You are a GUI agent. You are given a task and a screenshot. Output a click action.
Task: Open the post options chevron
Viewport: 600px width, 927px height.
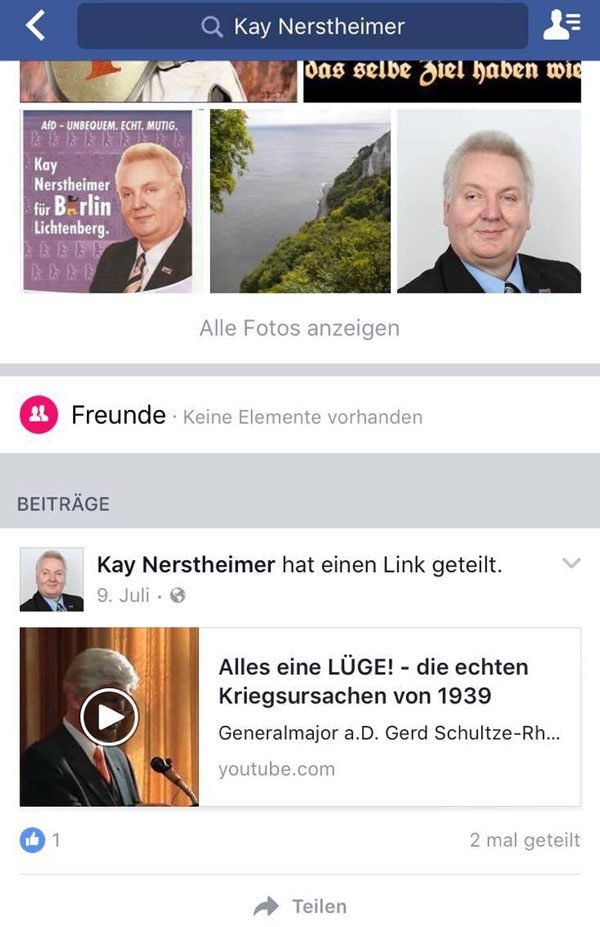(x=571, y=564)
